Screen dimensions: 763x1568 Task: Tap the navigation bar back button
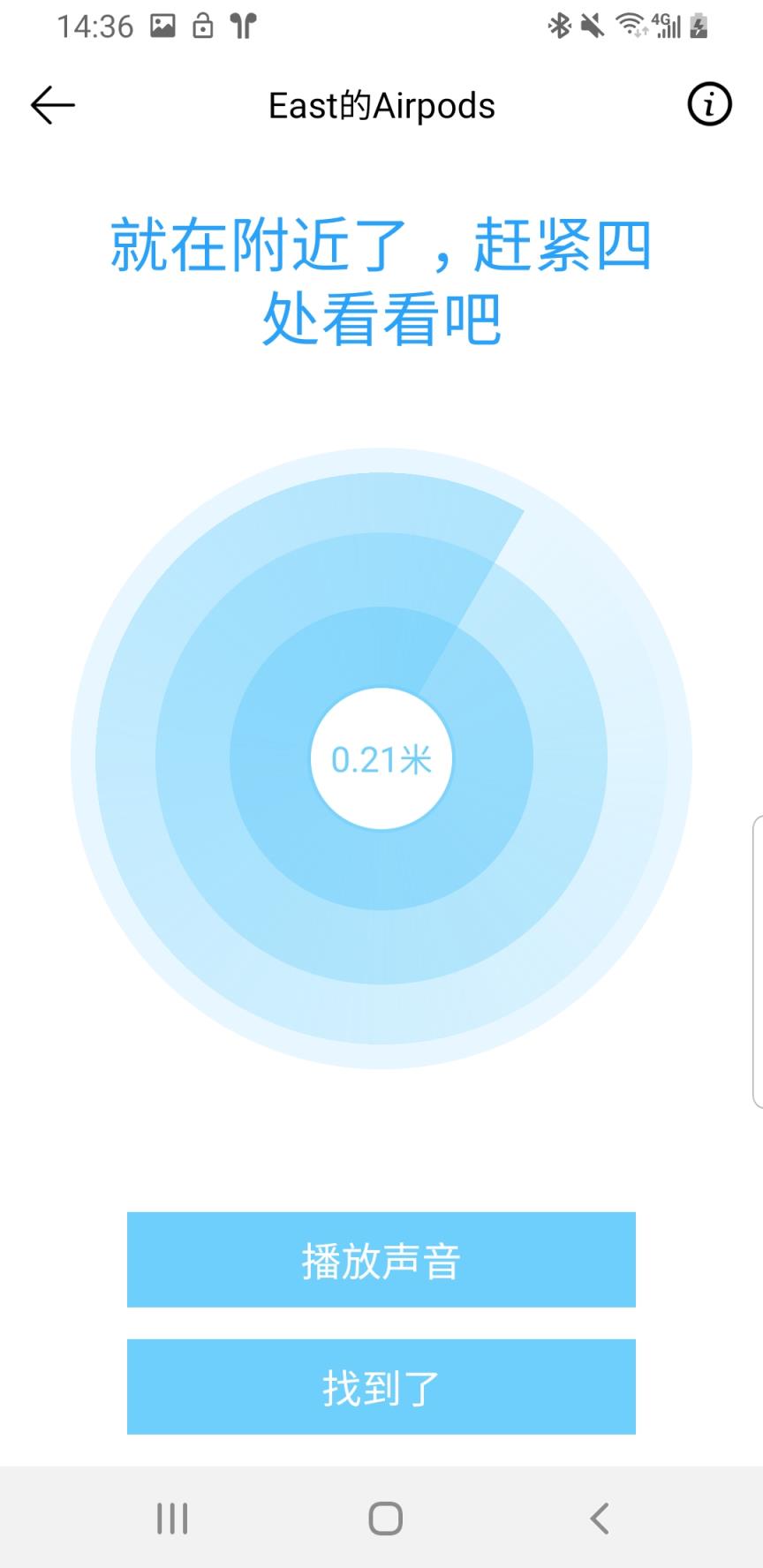coord(599,1517)
